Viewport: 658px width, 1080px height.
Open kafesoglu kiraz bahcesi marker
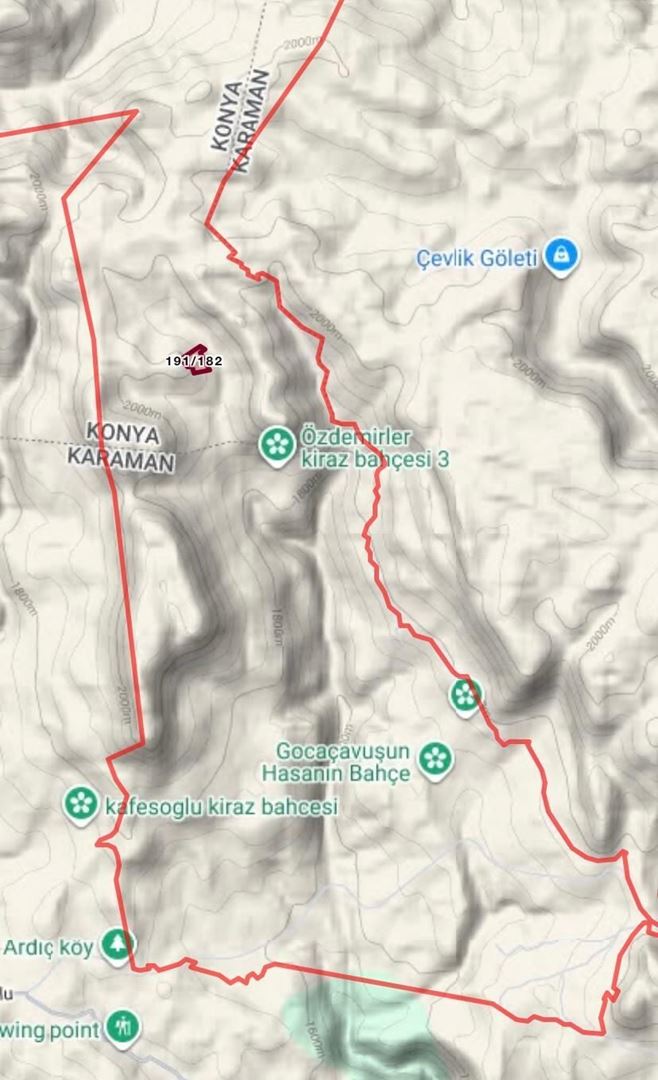(81, 804)
